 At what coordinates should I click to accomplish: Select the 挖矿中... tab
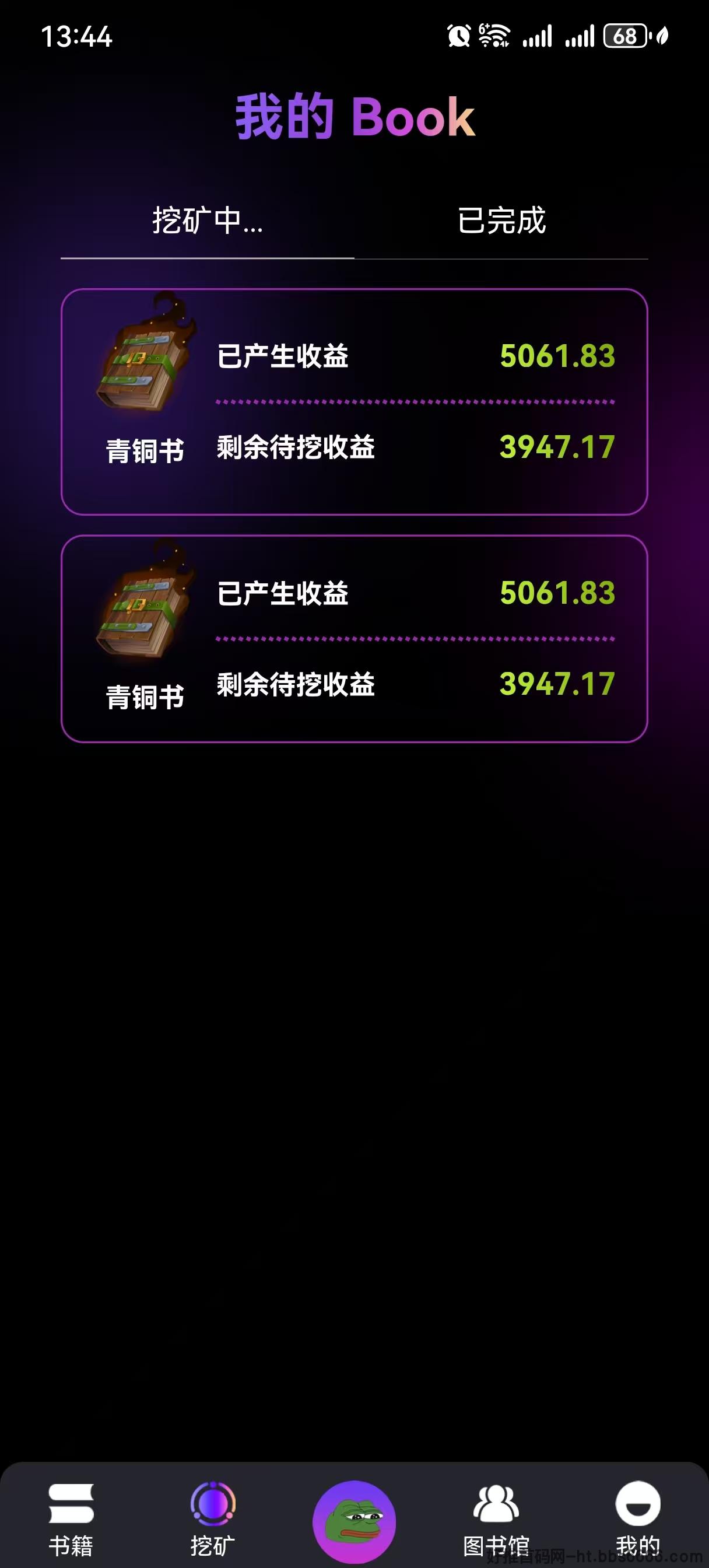[x=207, y=221]
